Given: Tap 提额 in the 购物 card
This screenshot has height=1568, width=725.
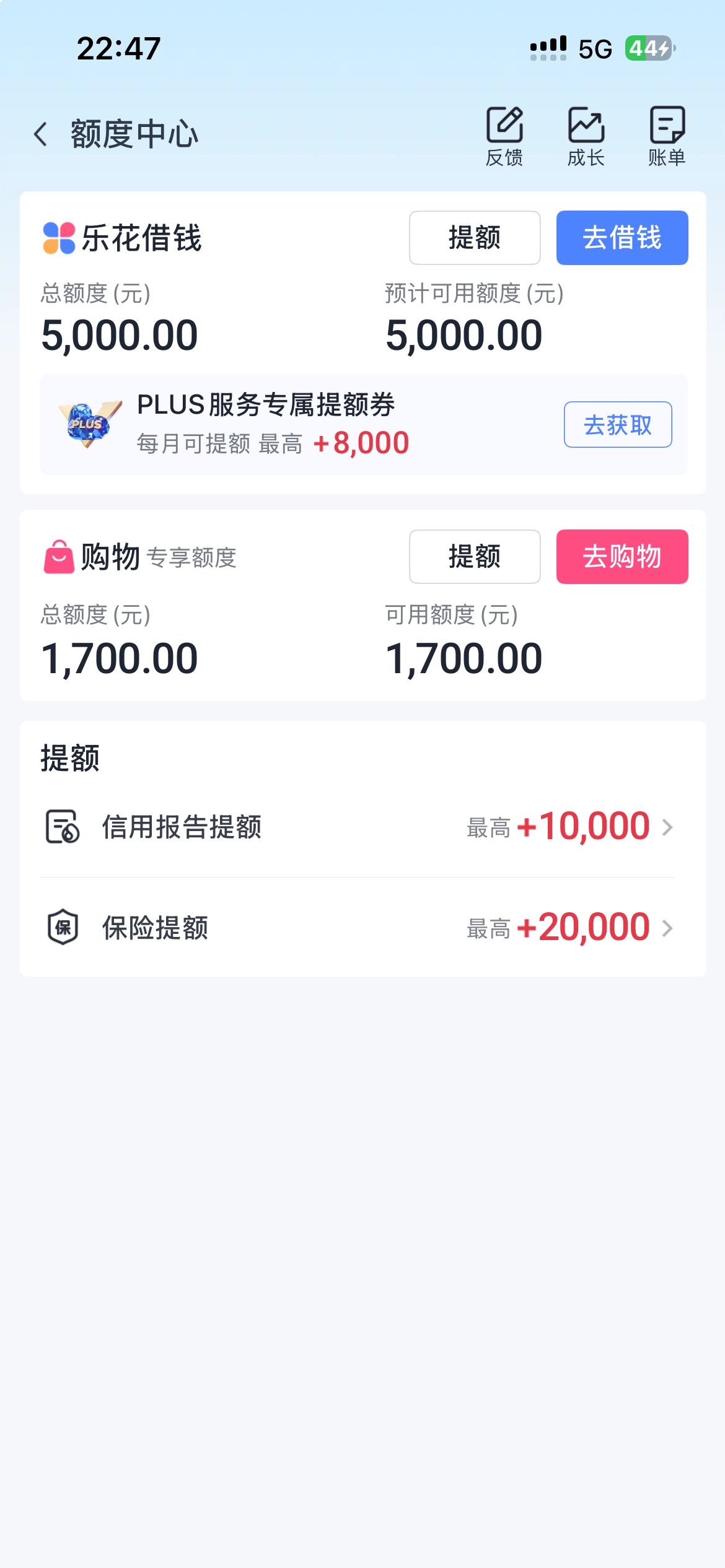Looking at the screenshot, I should (x=475, y=557).
